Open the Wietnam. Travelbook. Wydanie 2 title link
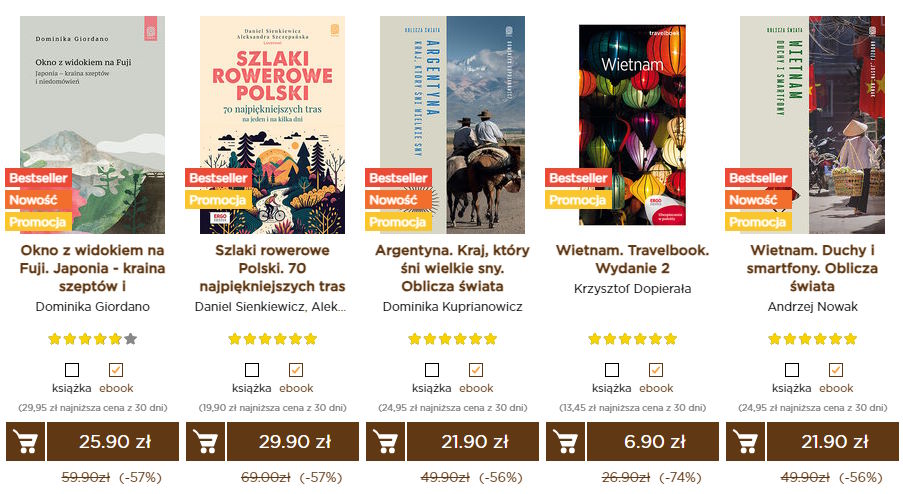Screen dimensions: 903x494 click(x=632, y=259)
